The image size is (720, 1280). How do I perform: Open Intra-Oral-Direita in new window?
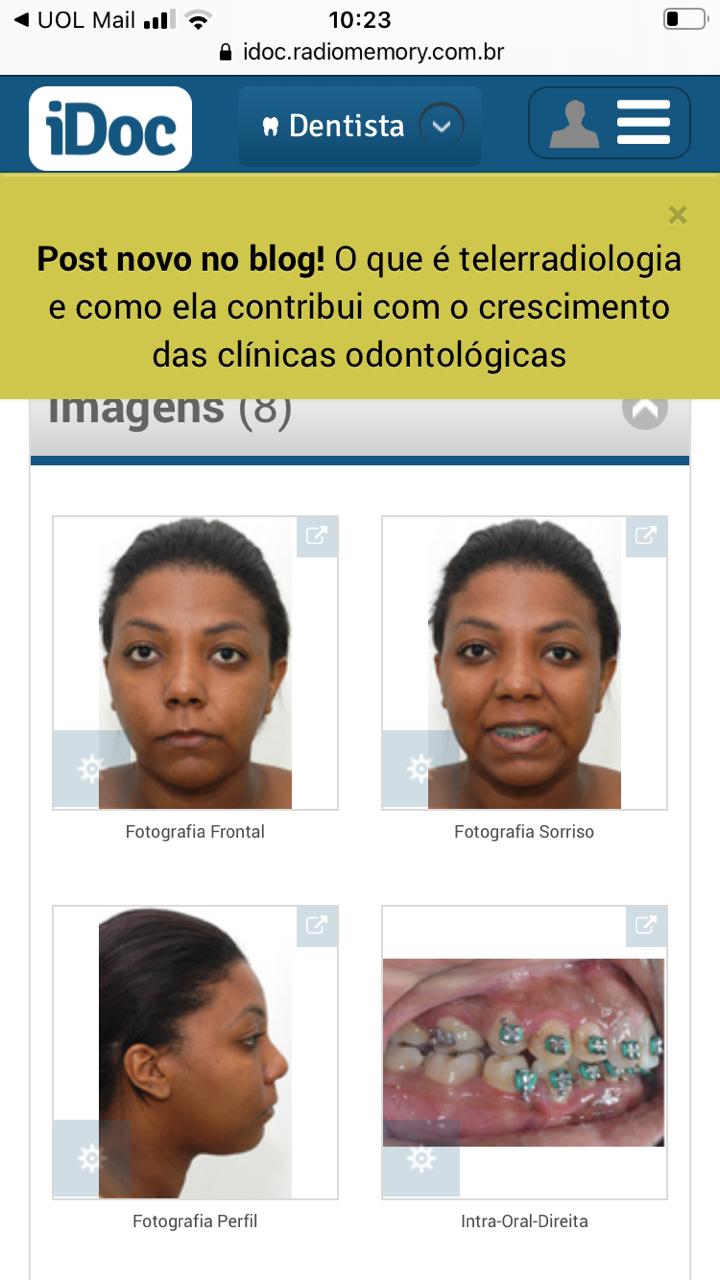pyautogui.click(x=646, y=926)
